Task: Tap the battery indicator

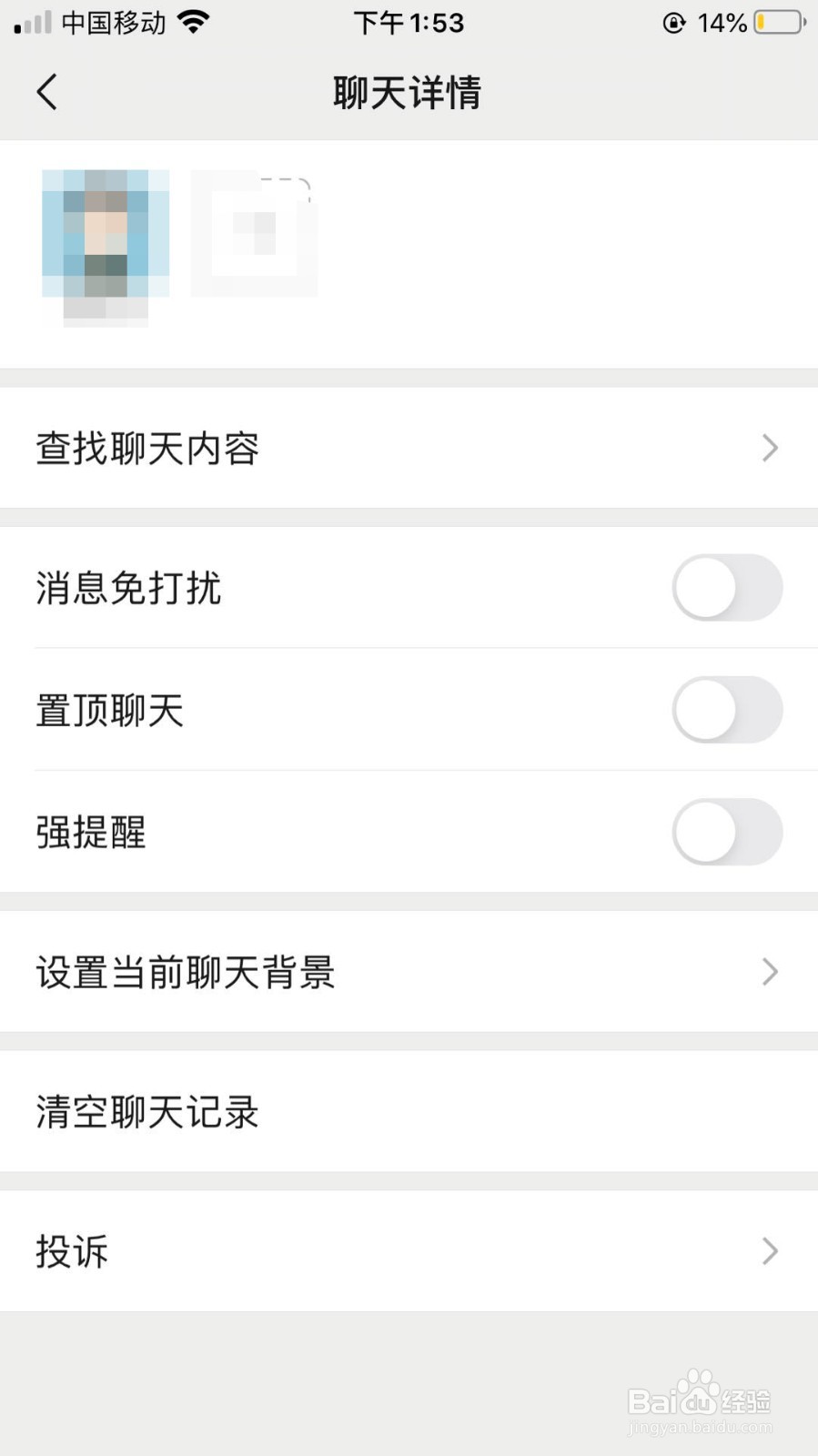Action: (778, 23)
